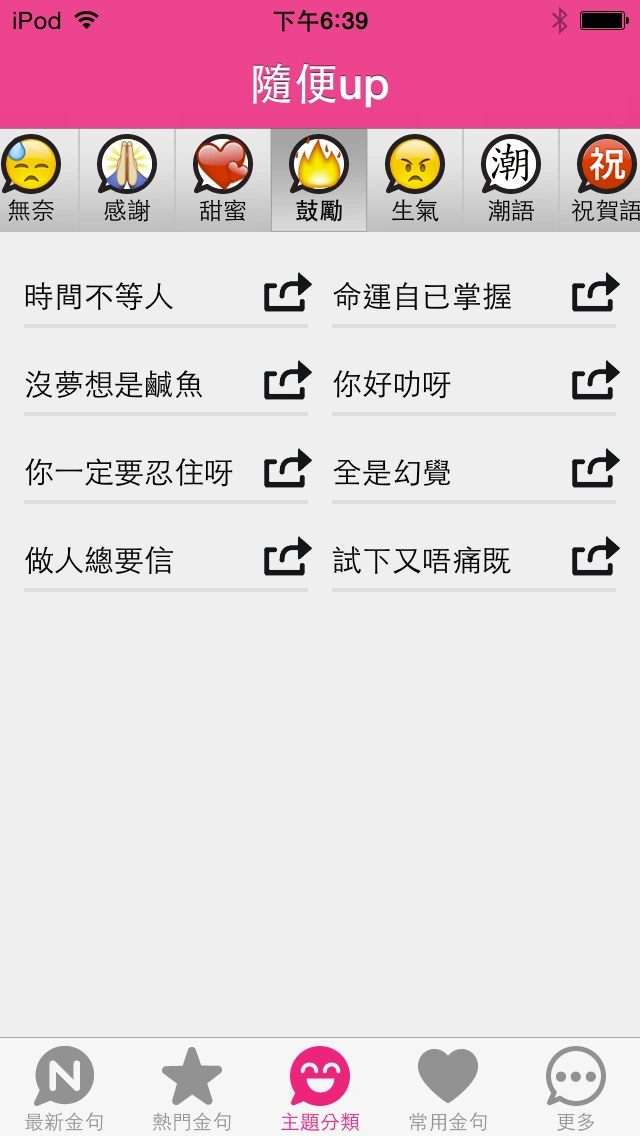640x1136 pixels.
Task: Share the phrase 做人總要信
Action: coord(288,558)
